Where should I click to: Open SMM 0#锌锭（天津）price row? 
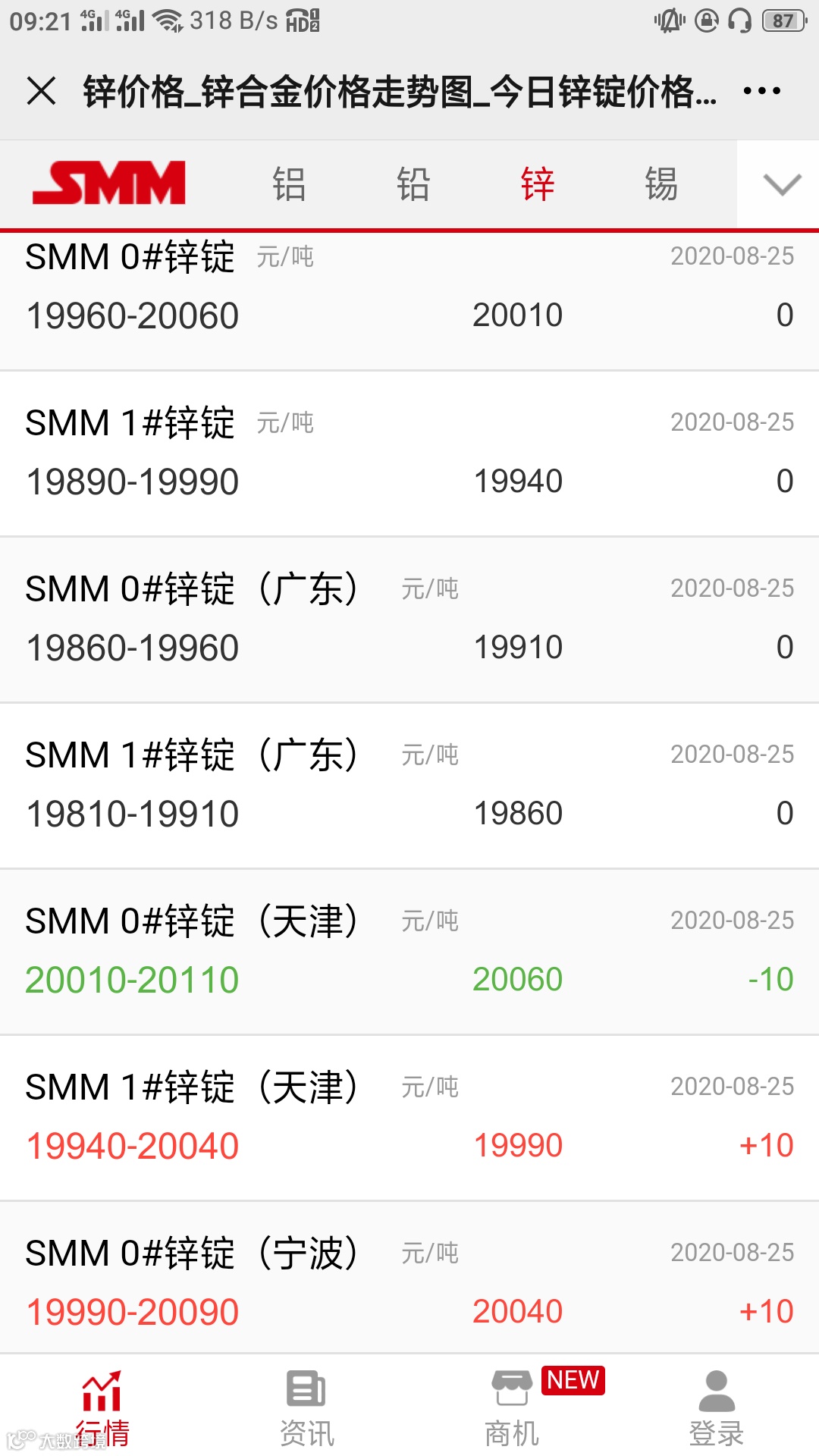point(409,952)
